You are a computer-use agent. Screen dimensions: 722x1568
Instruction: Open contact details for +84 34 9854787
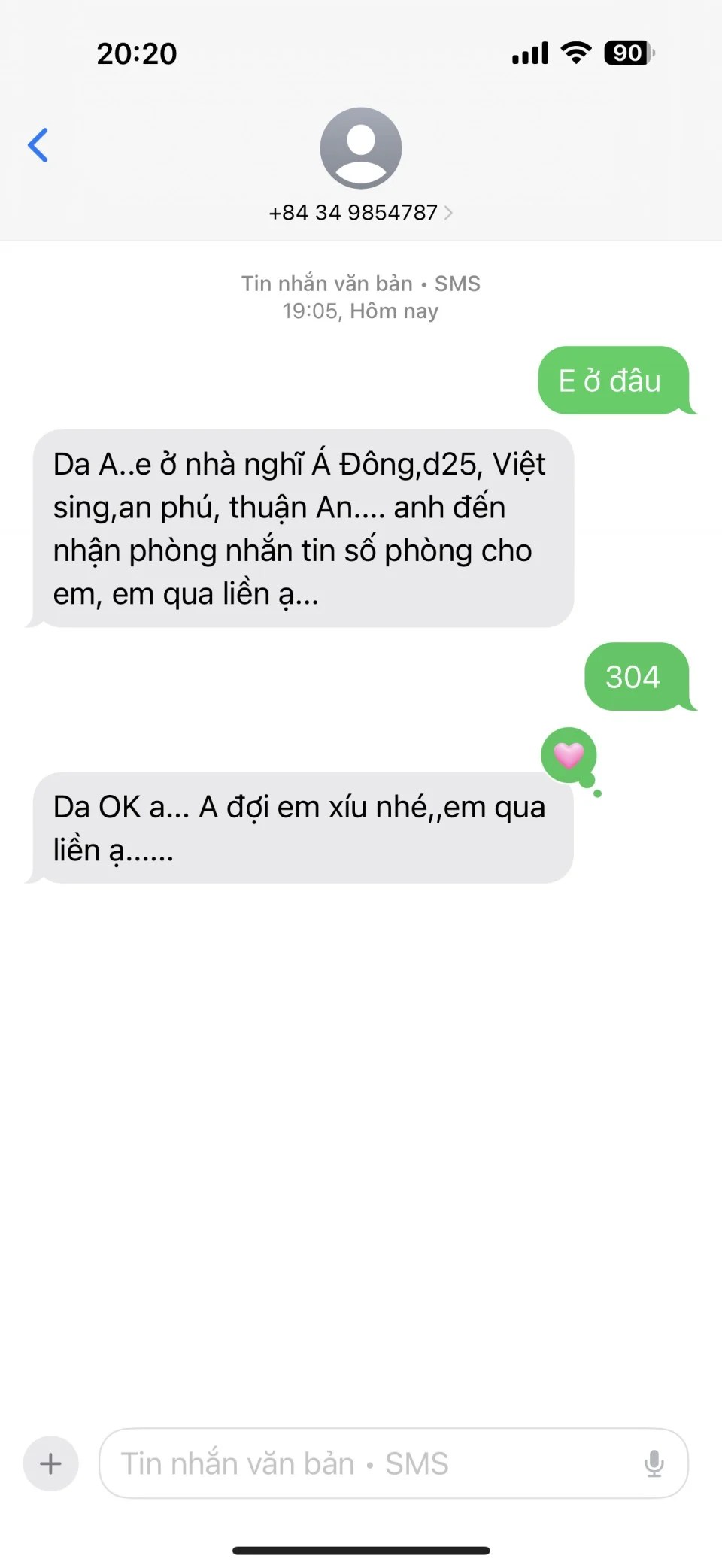[x=360, y=212]
